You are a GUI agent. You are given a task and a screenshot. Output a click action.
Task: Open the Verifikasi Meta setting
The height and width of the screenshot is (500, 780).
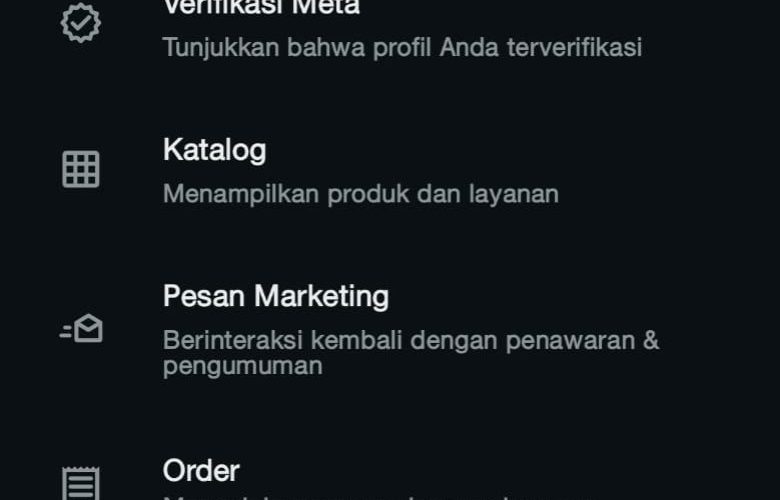[x=400, y=30]
